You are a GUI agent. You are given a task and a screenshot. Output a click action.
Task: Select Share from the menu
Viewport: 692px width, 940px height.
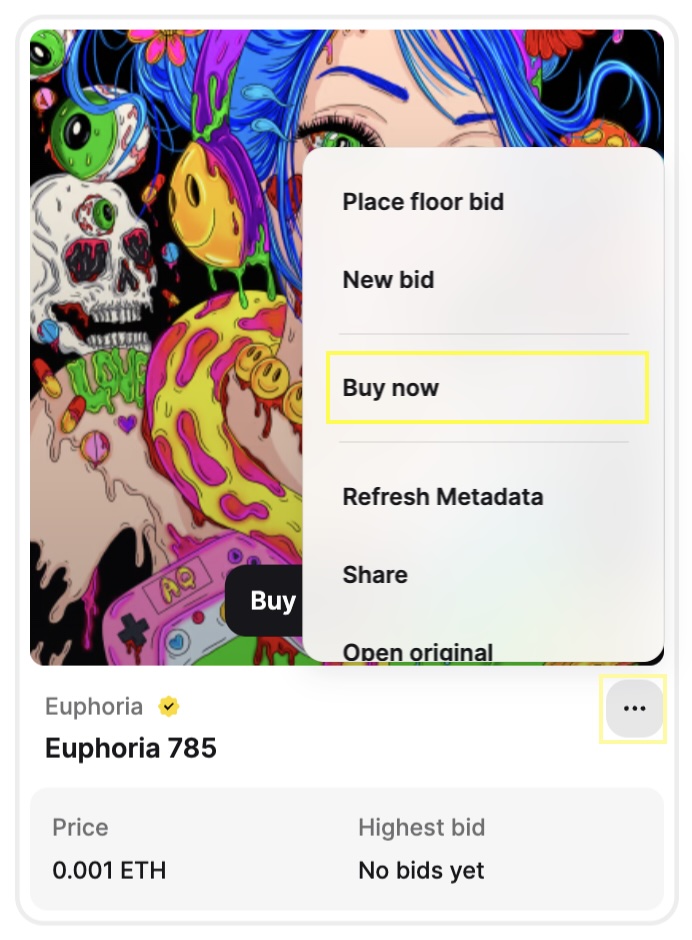click(375, 575)
